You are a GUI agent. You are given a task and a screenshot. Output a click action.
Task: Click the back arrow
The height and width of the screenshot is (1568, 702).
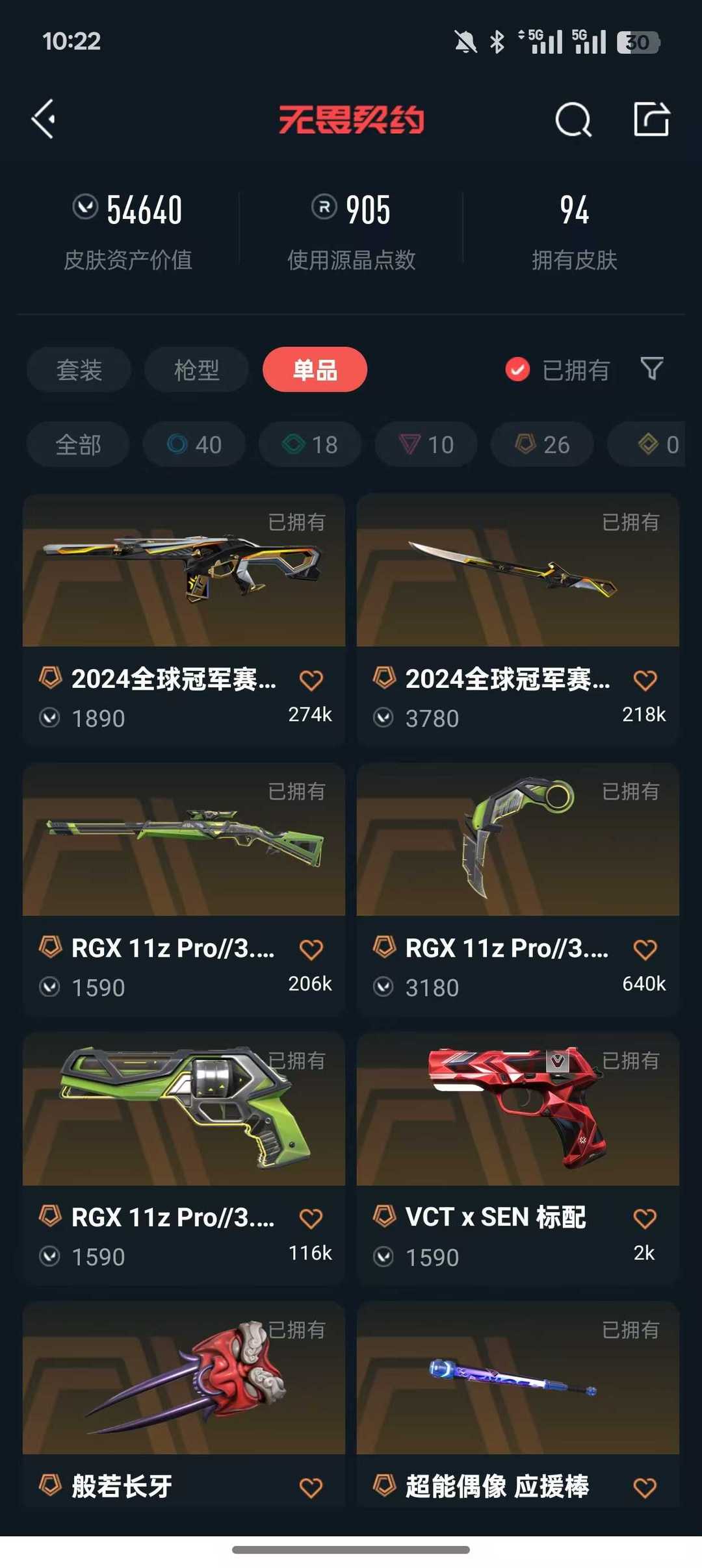tap(43, 119)
